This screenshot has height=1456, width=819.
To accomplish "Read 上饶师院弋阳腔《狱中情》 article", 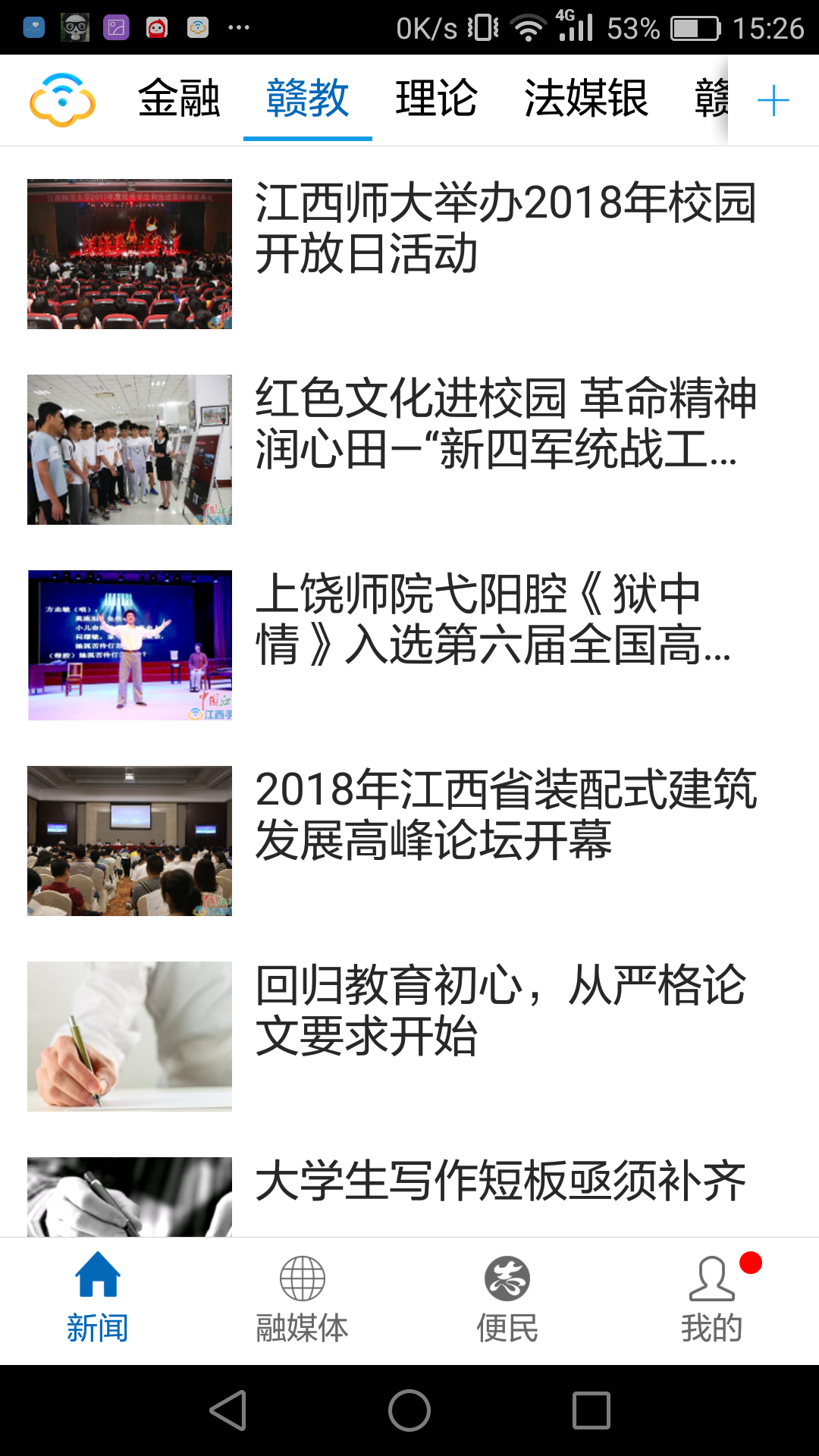I will [493, 619].
